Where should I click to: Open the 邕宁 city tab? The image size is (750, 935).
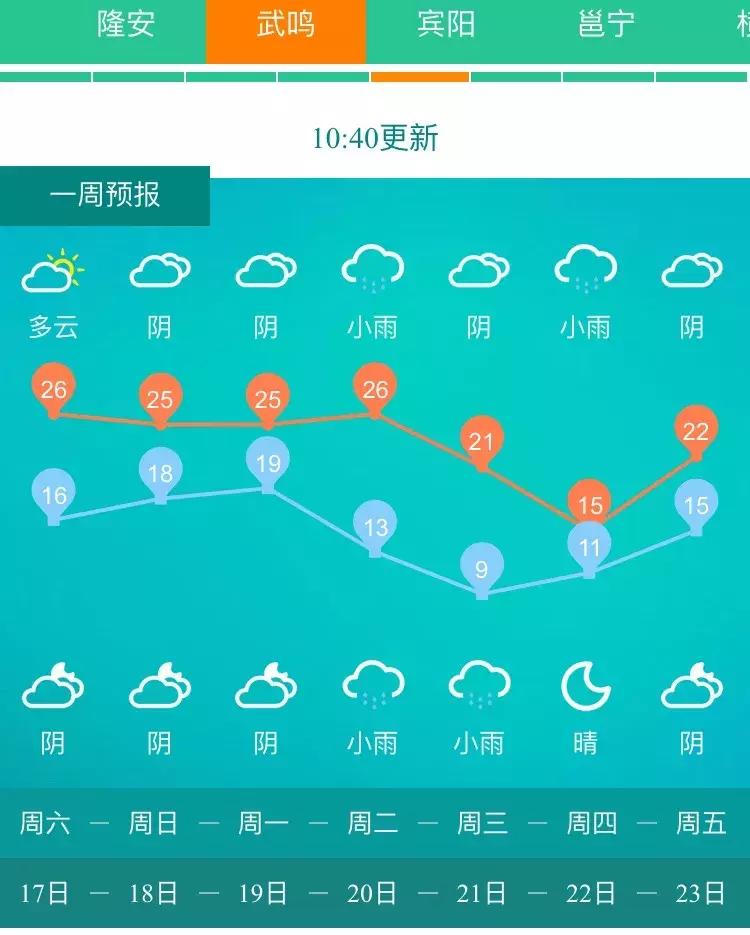[606, 26]
